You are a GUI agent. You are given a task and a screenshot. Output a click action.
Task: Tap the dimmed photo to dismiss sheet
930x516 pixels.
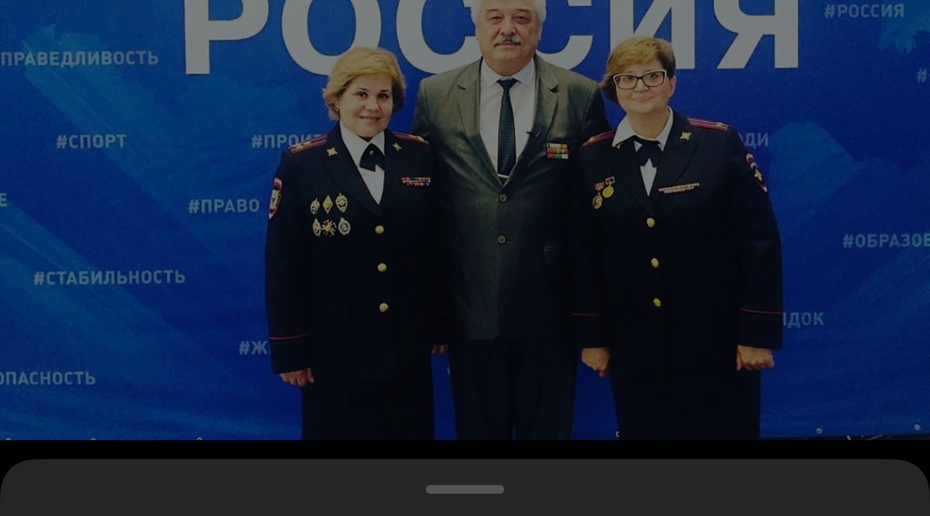pyautogui.click(x=465, y=220)
